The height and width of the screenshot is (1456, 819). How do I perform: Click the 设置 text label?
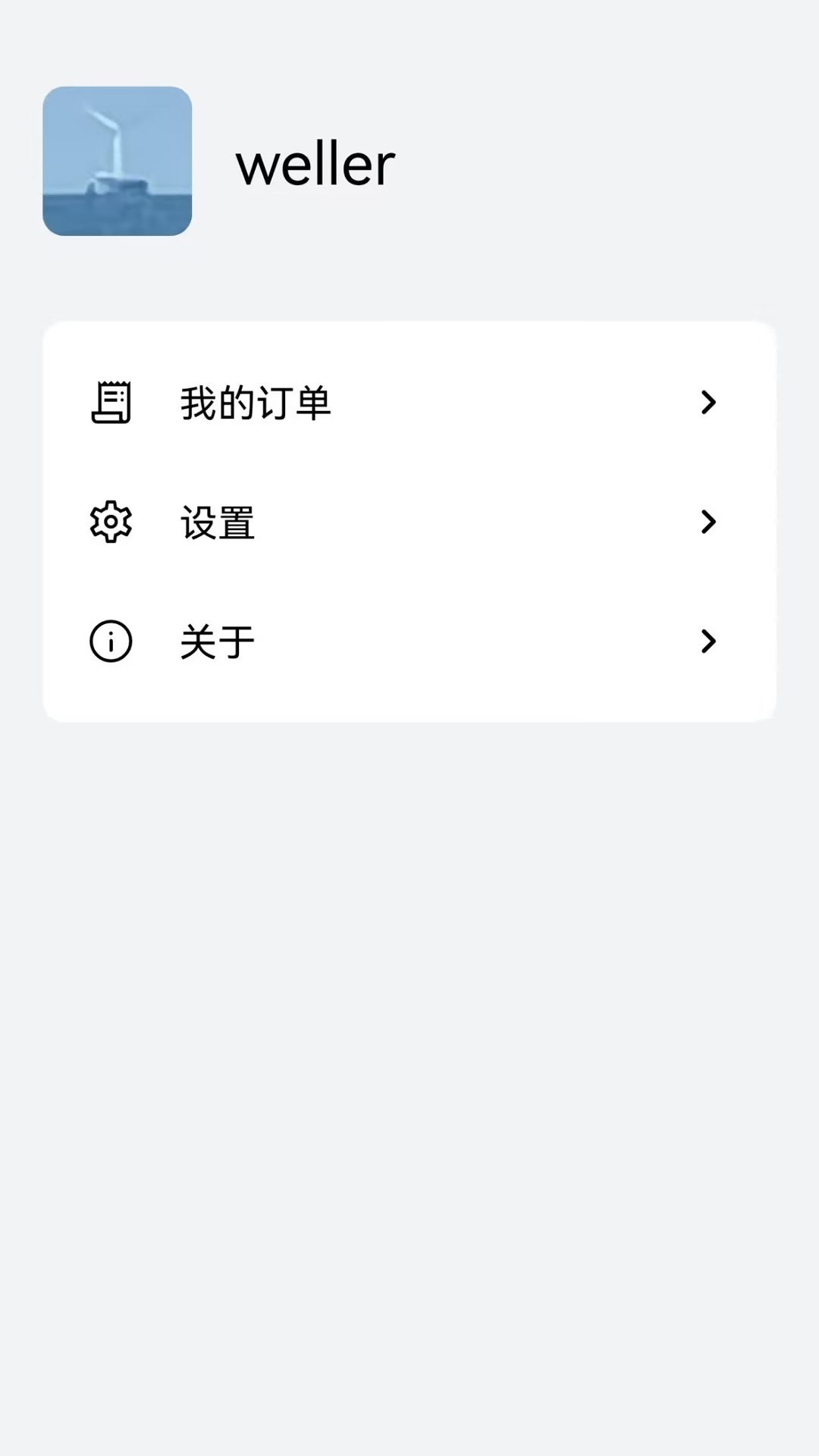click(x=216, y=522)
